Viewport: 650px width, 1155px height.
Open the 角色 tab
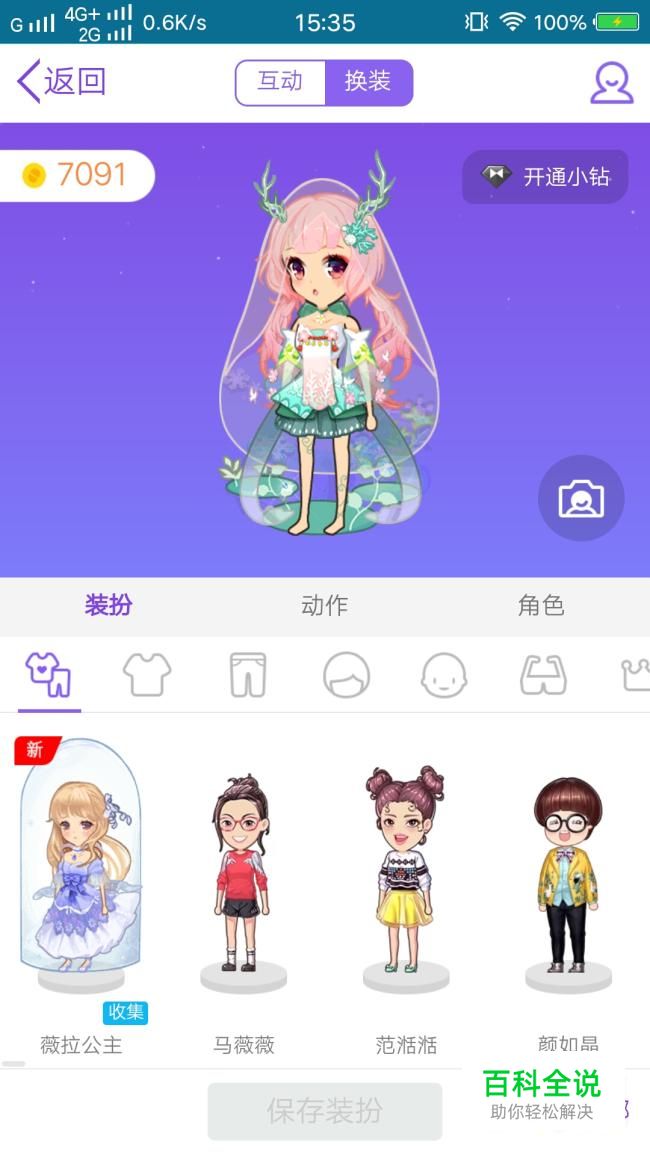tap(541, 605)
